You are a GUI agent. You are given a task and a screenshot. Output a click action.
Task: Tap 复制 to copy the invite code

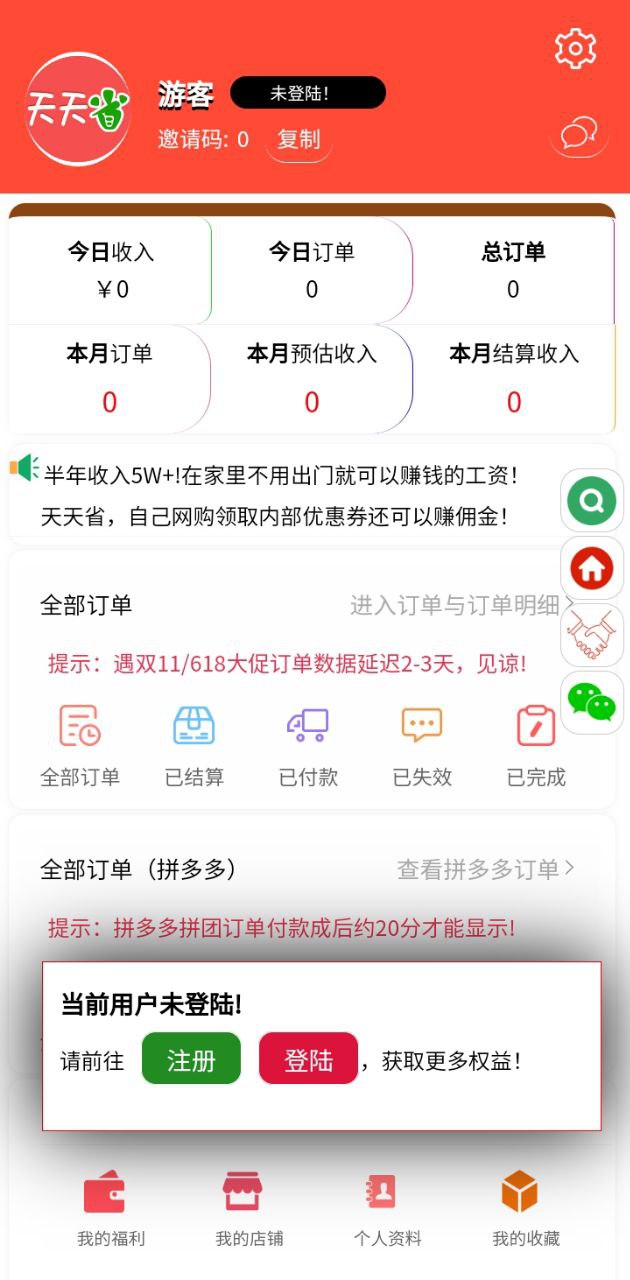[298, 140]
